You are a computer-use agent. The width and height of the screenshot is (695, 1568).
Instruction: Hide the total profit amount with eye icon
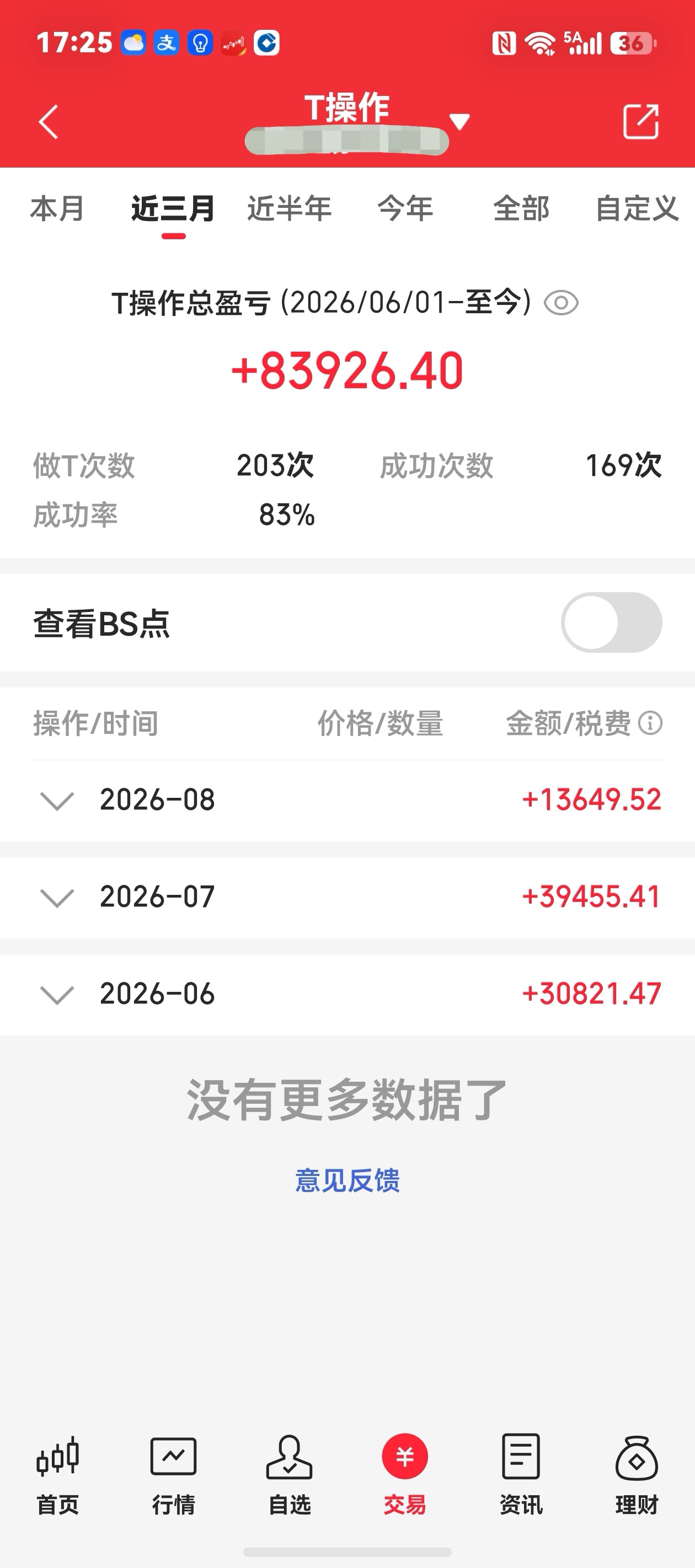tap(561, 303)
